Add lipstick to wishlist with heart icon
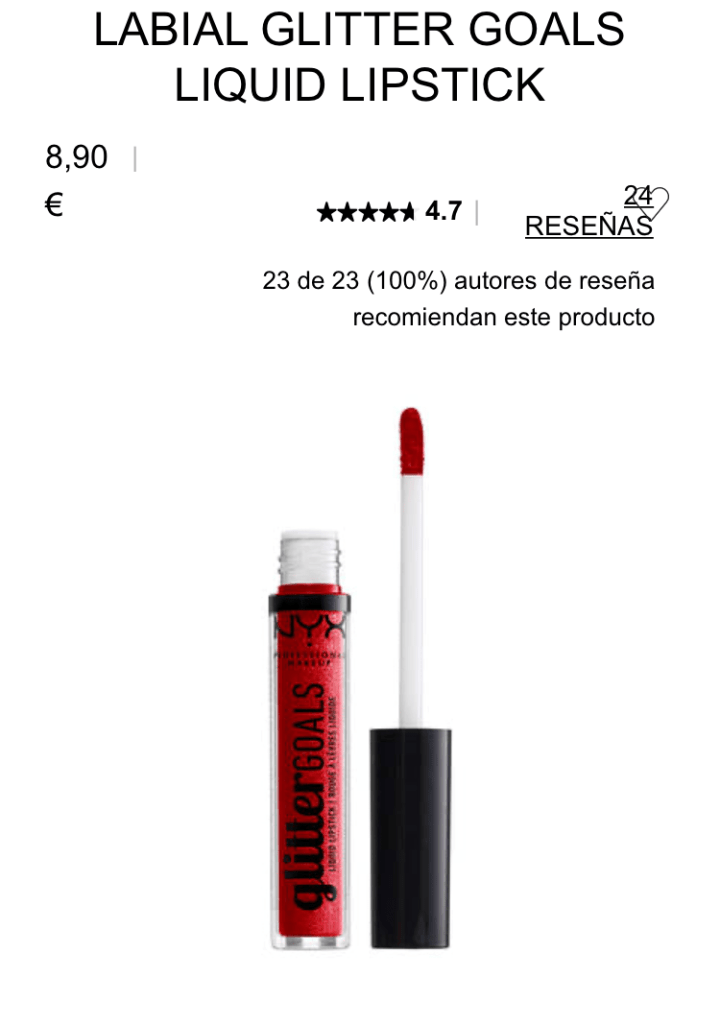The image size is (720, 1024). coord(654,203)
